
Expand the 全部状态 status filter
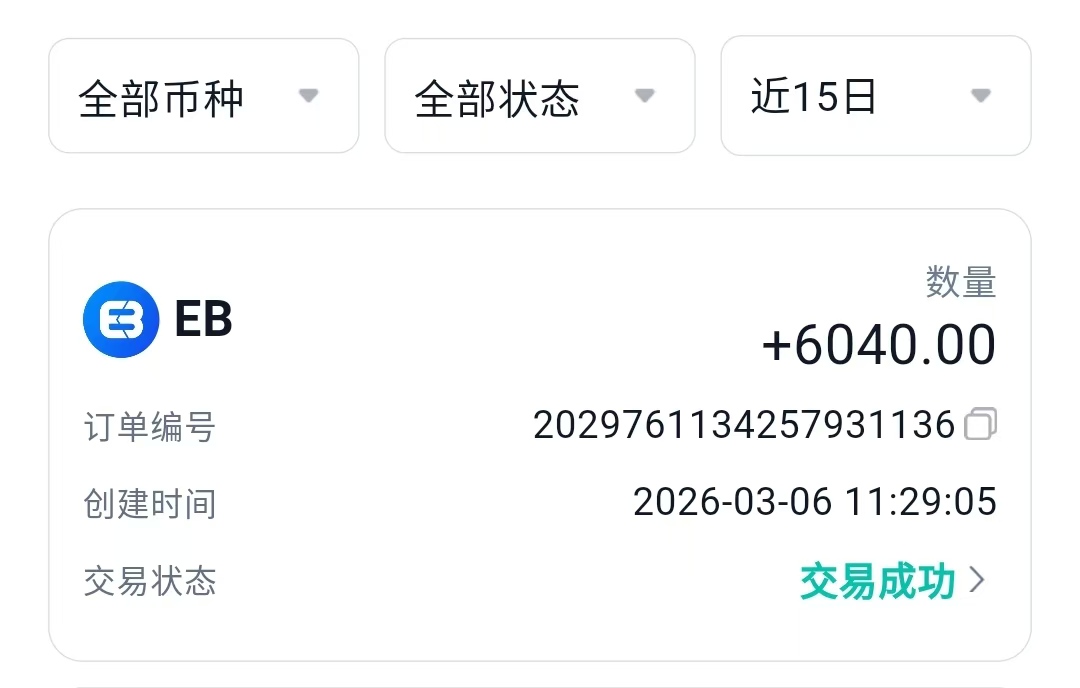(539, 97)
